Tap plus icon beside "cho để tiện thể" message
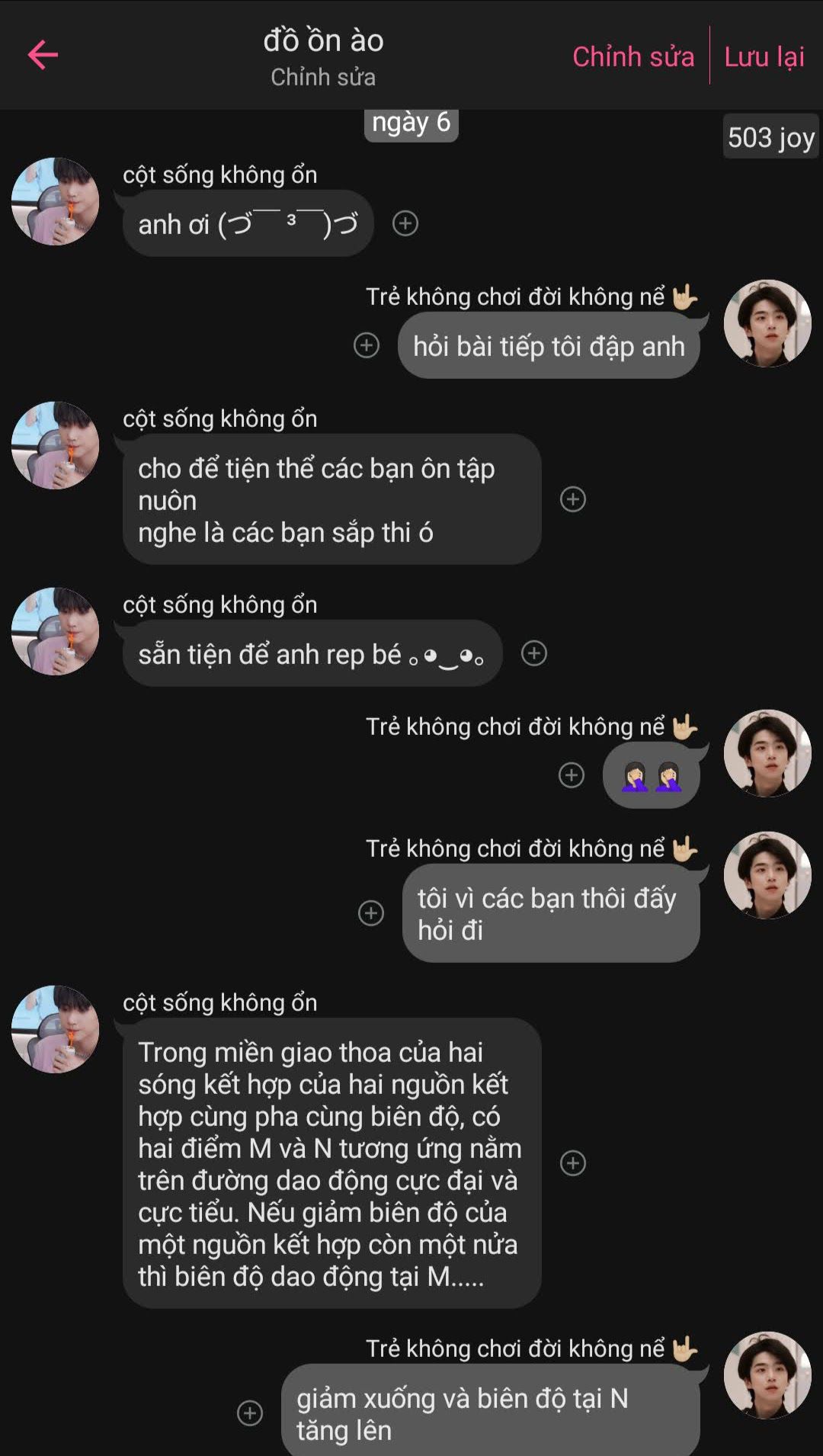Image resolution: width=823 pixels, height=1456 pixels. (573, 499)
